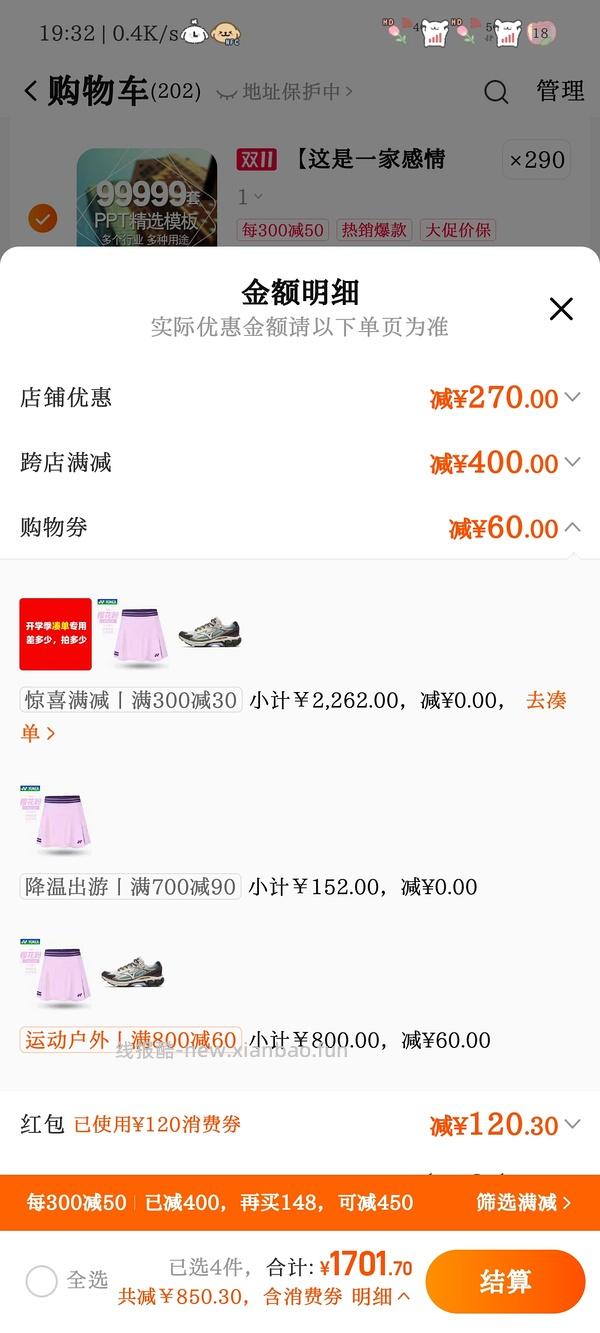The width and height of the screenshot is (600, 1333).
Task: Open 管理 cart management
Action: [x=560, y=91]
